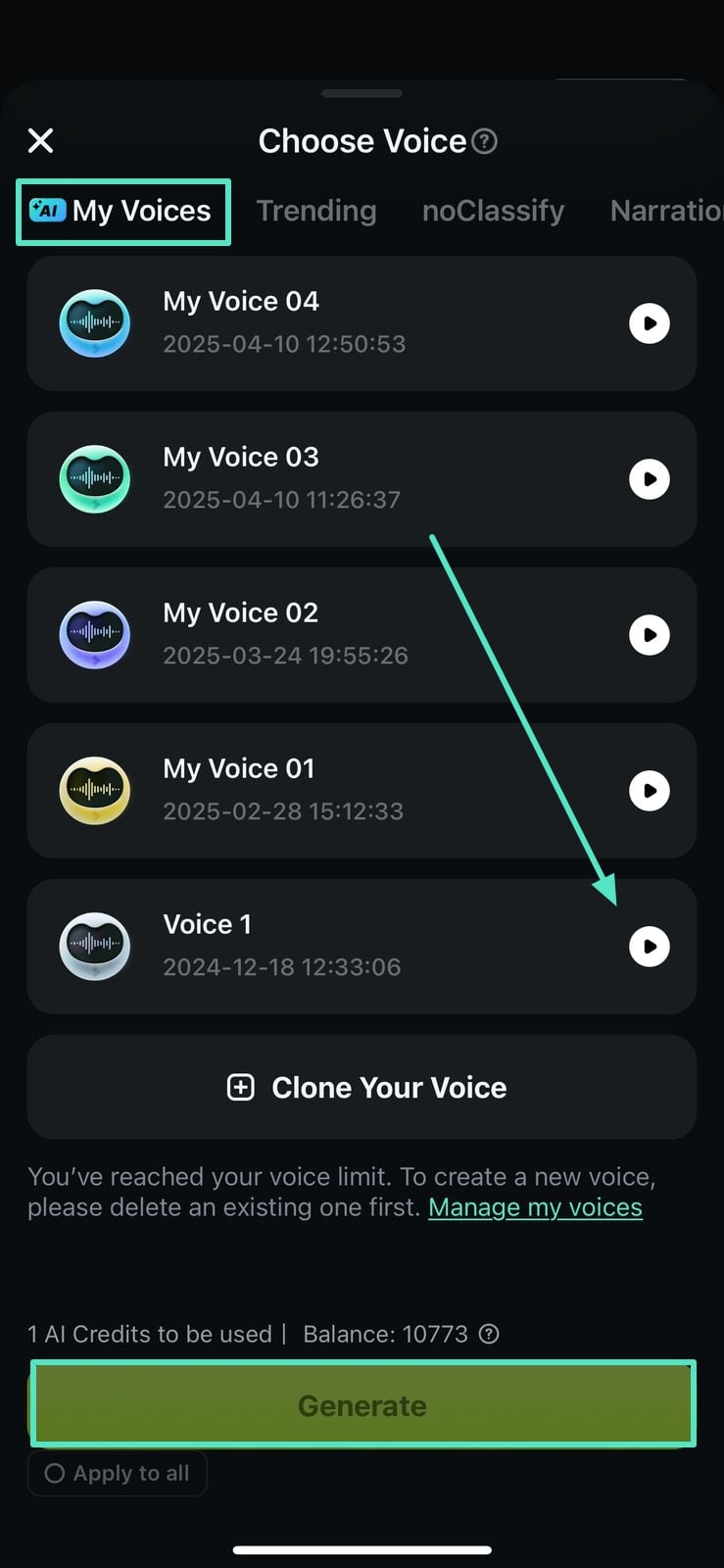Switch to the My Voices tab
This screenshot has width=724, height=1568.
pyautogui.click(x=123, y=211)
